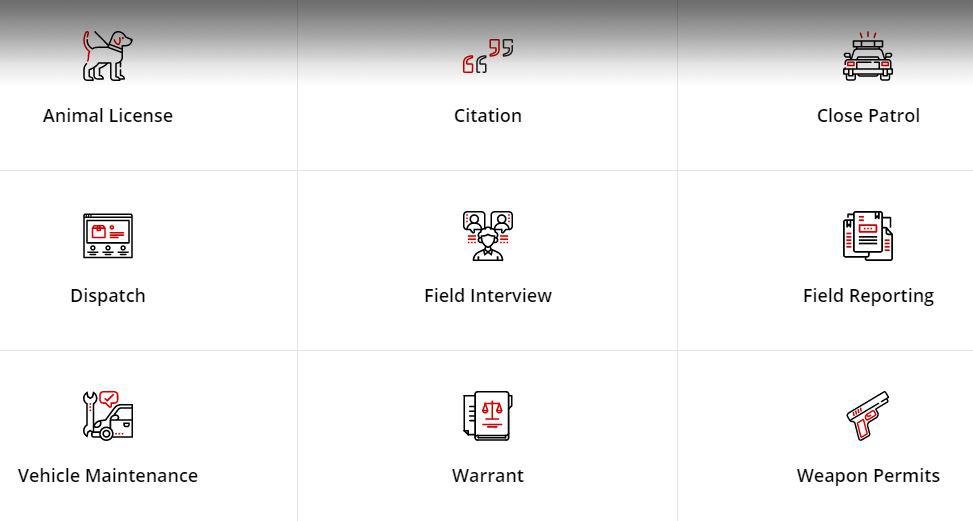
Task: Tap the Weapon Permits tile
Action: 868,440
